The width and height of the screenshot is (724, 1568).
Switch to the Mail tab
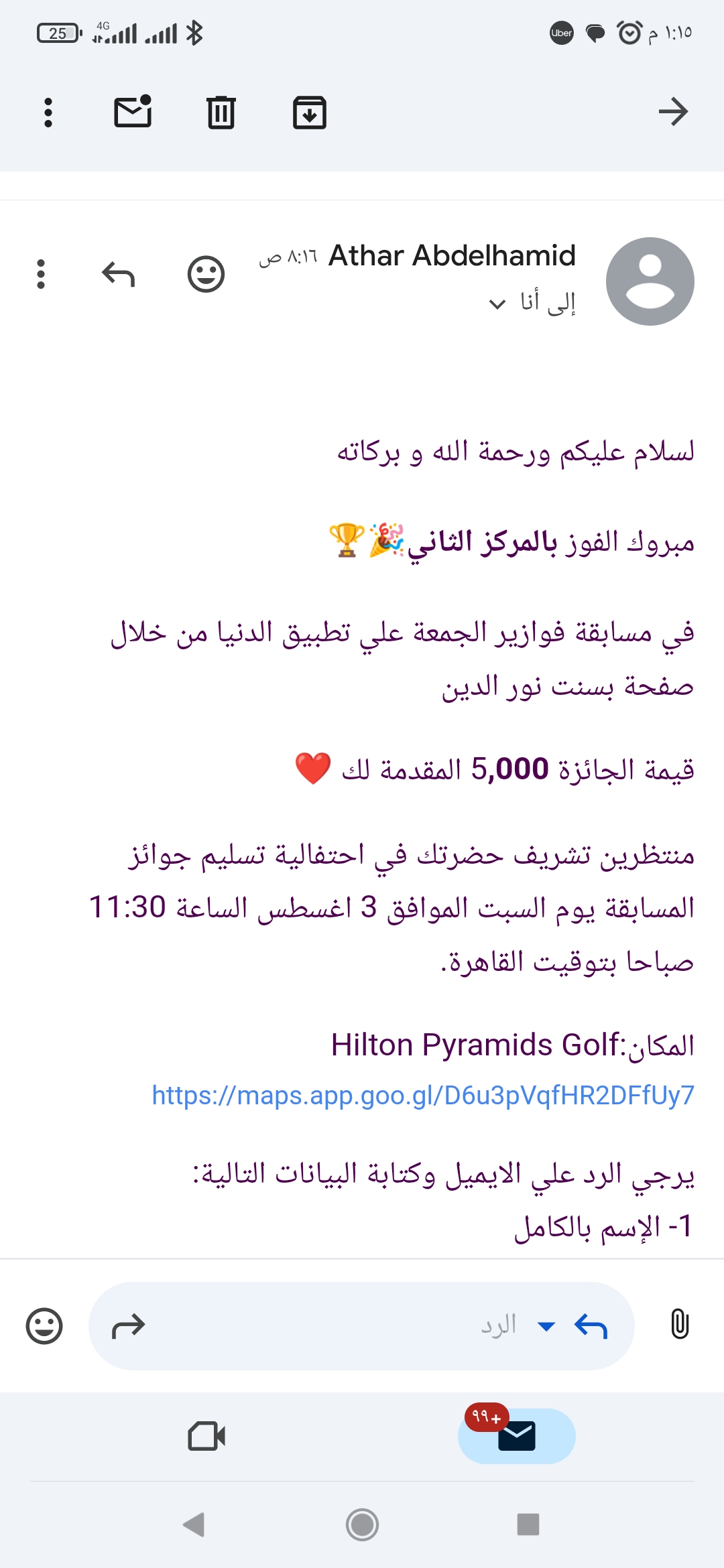(516, 1436)
